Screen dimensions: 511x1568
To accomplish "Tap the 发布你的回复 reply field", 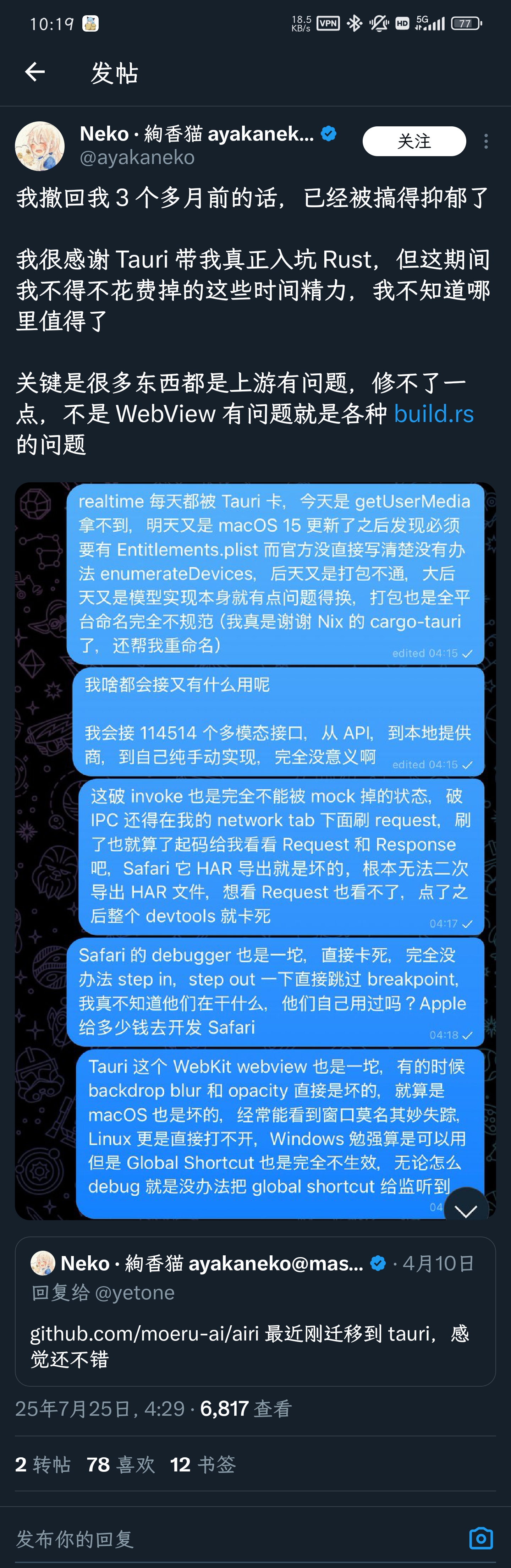I will pos(182,1539).
